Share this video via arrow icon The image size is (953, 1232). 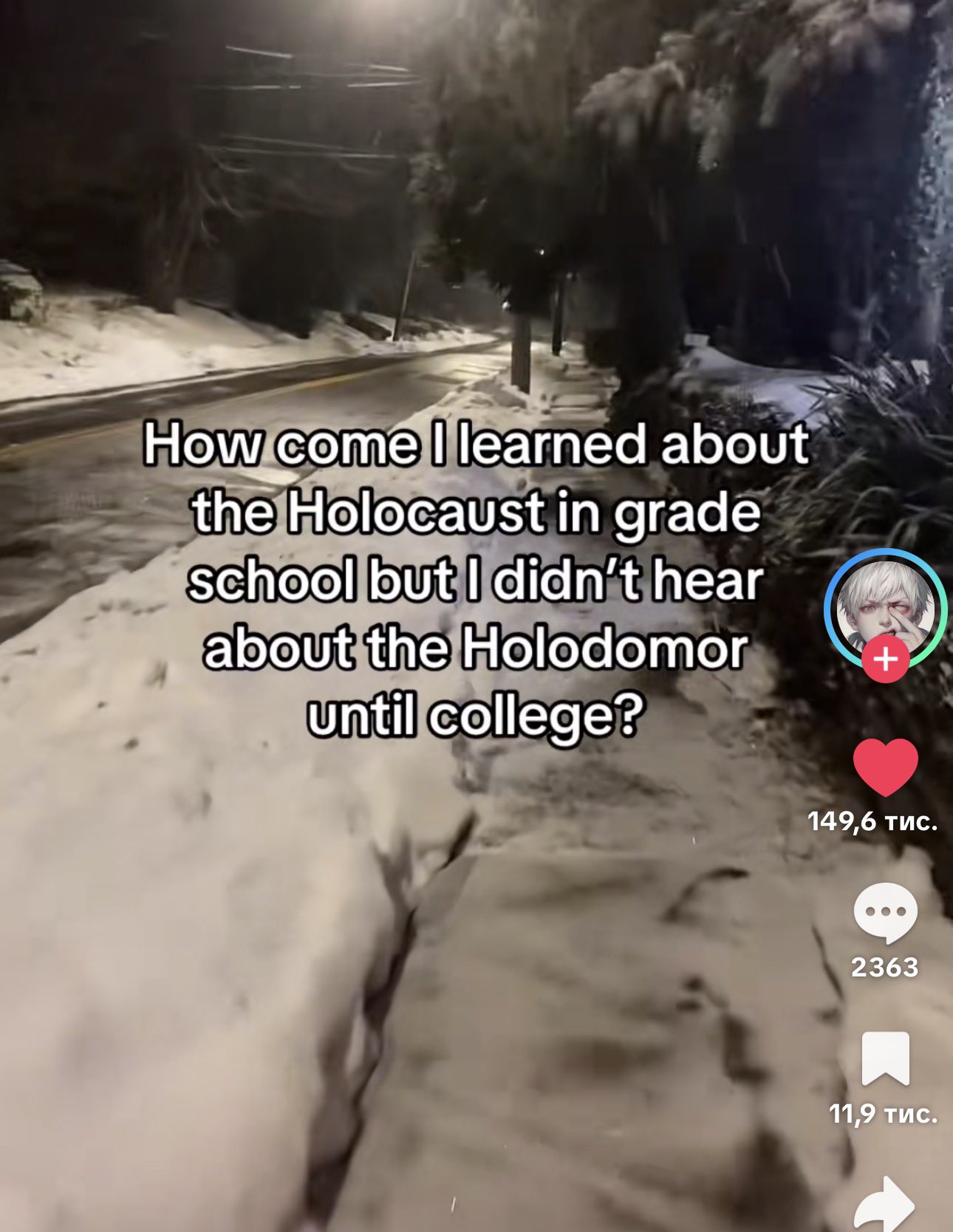885,1202
